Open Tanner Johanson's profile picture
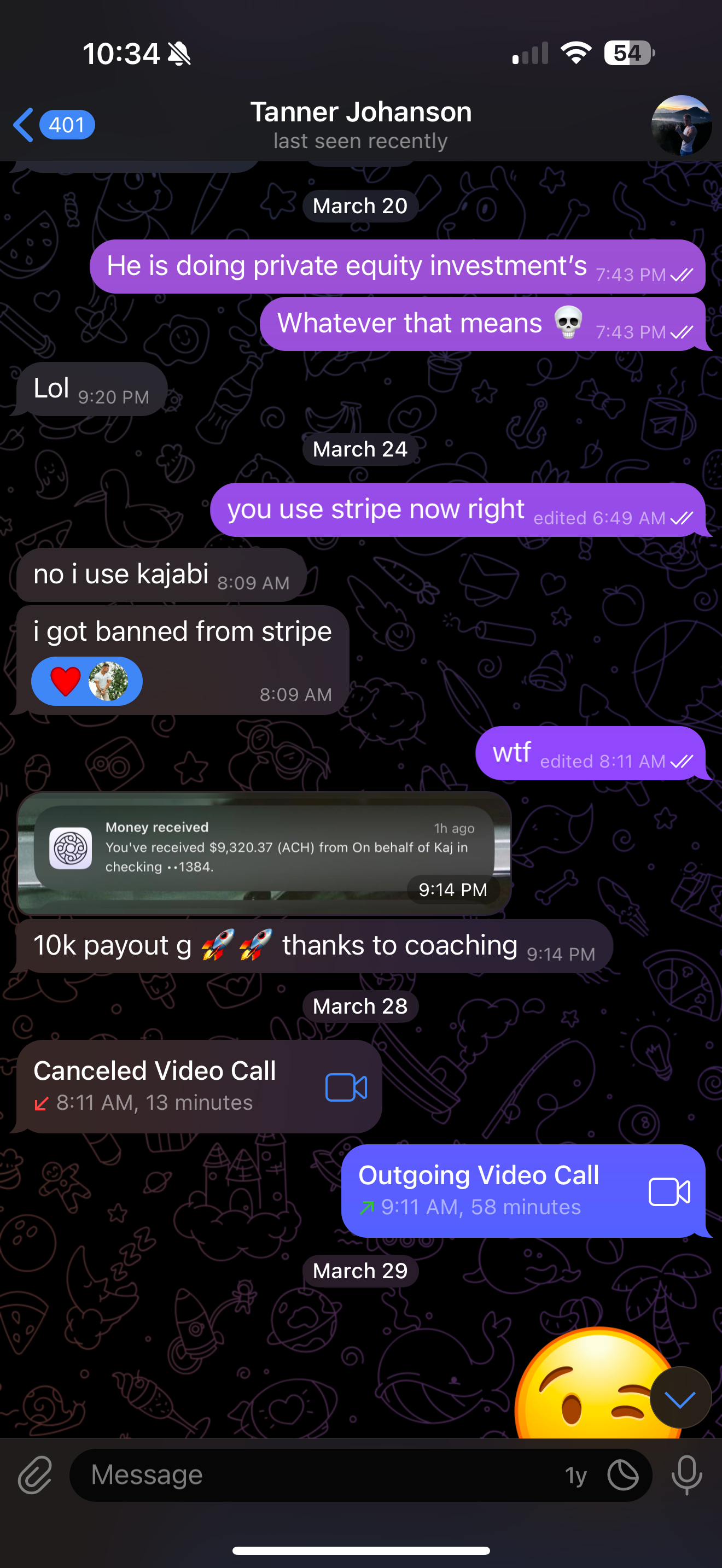The image size is (722, 1568). [680, 125]
